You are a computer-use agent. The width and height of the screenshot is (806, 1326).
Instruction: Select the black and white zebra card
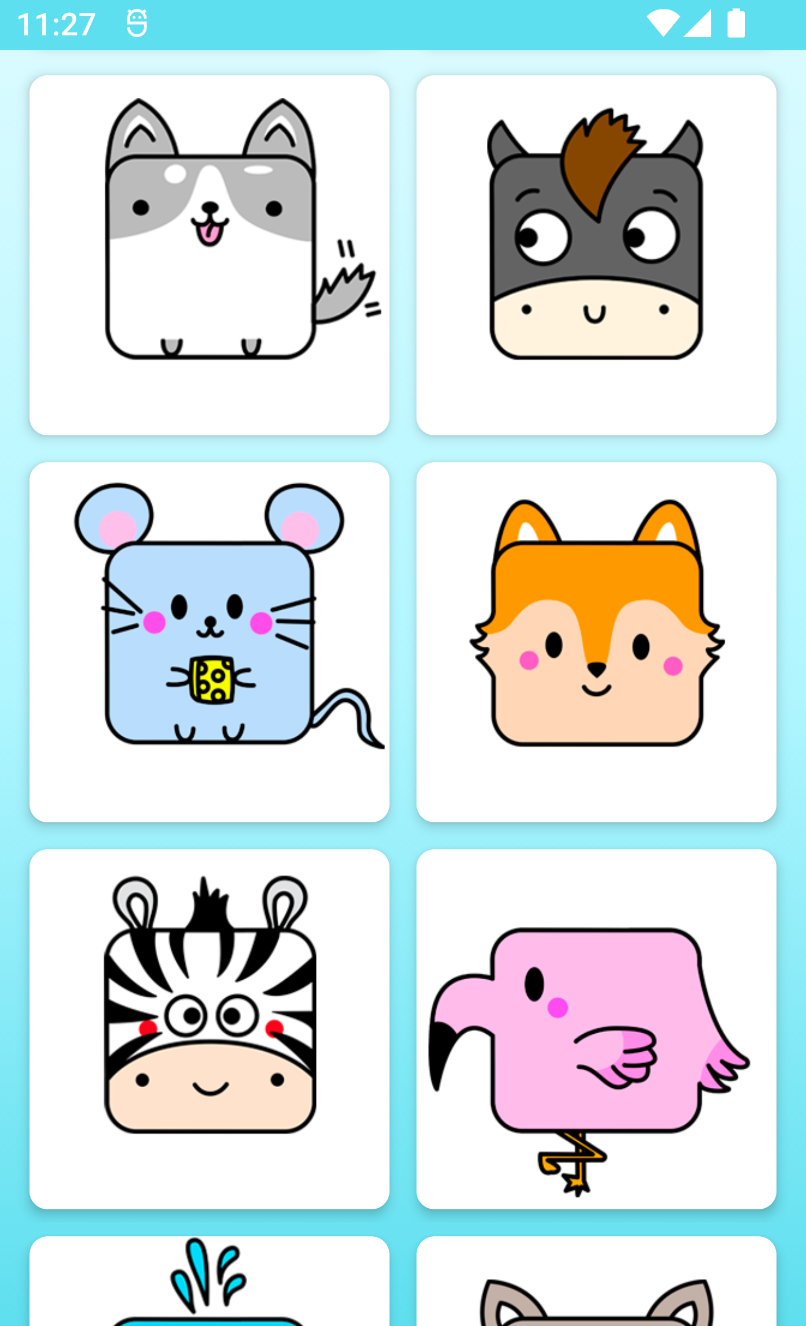point(209,1028)
